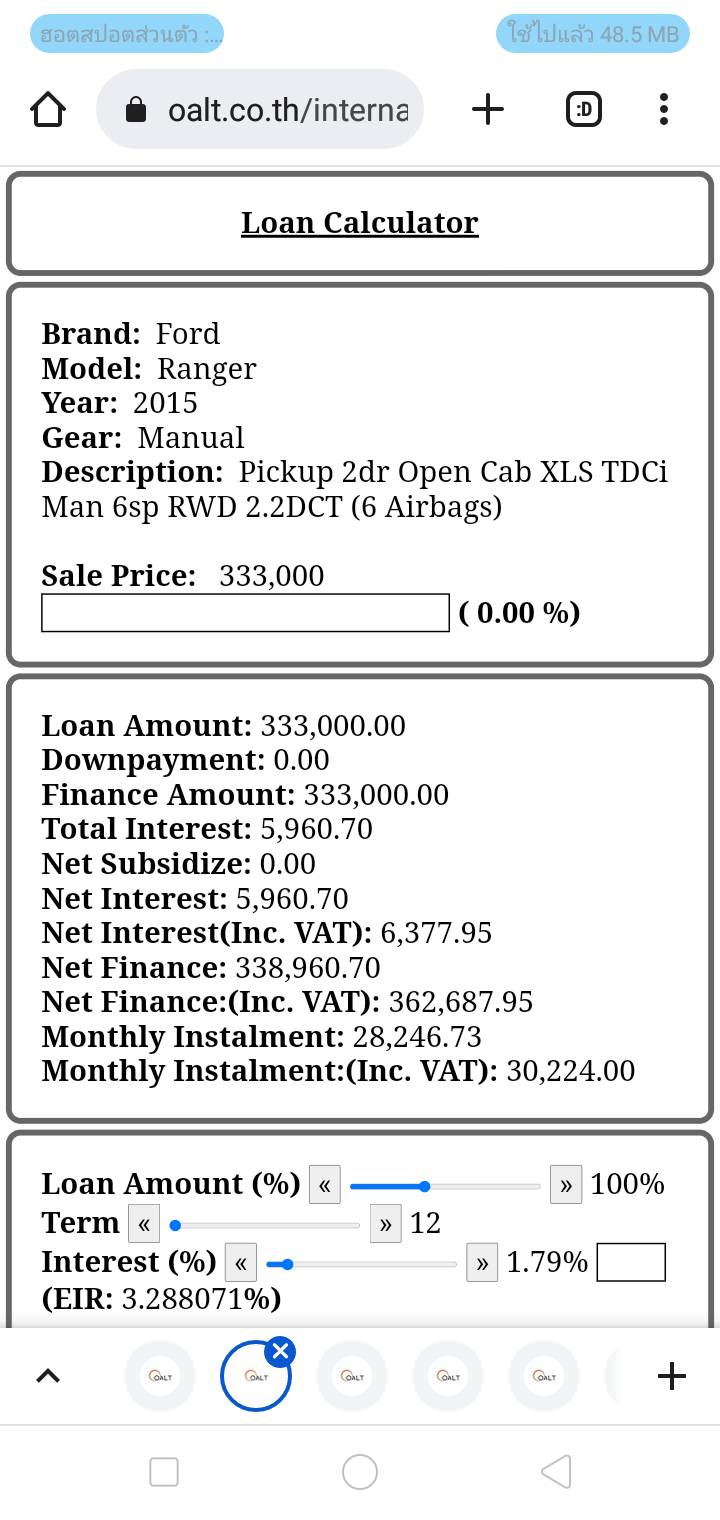Tap the Loan Amount slider
The width and height of the screenshot is (720, 1520).
(x=445, y=1187)
